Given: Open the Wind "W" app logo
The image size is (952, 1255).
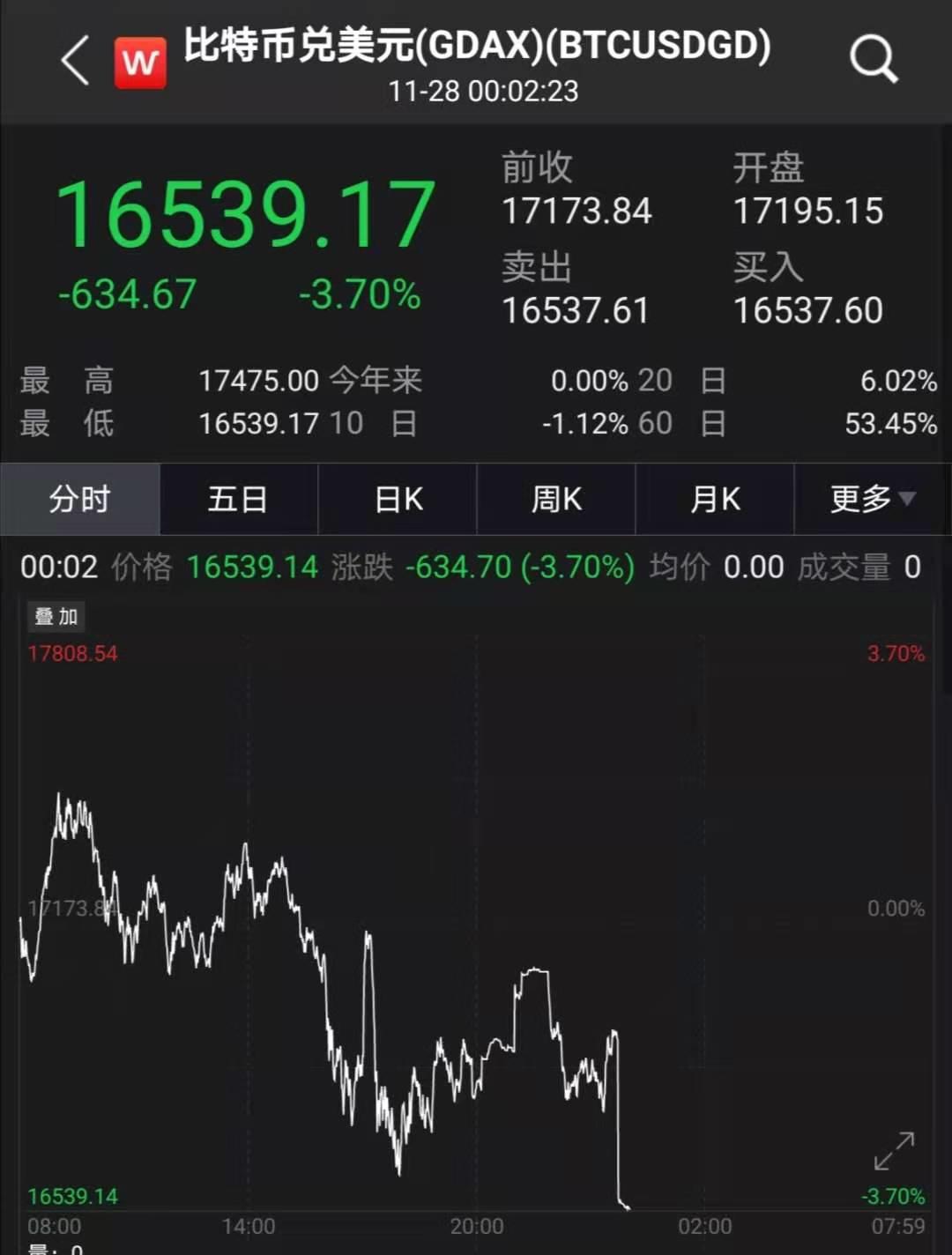Looking at the screenshot, I should (x=139, y=62).
